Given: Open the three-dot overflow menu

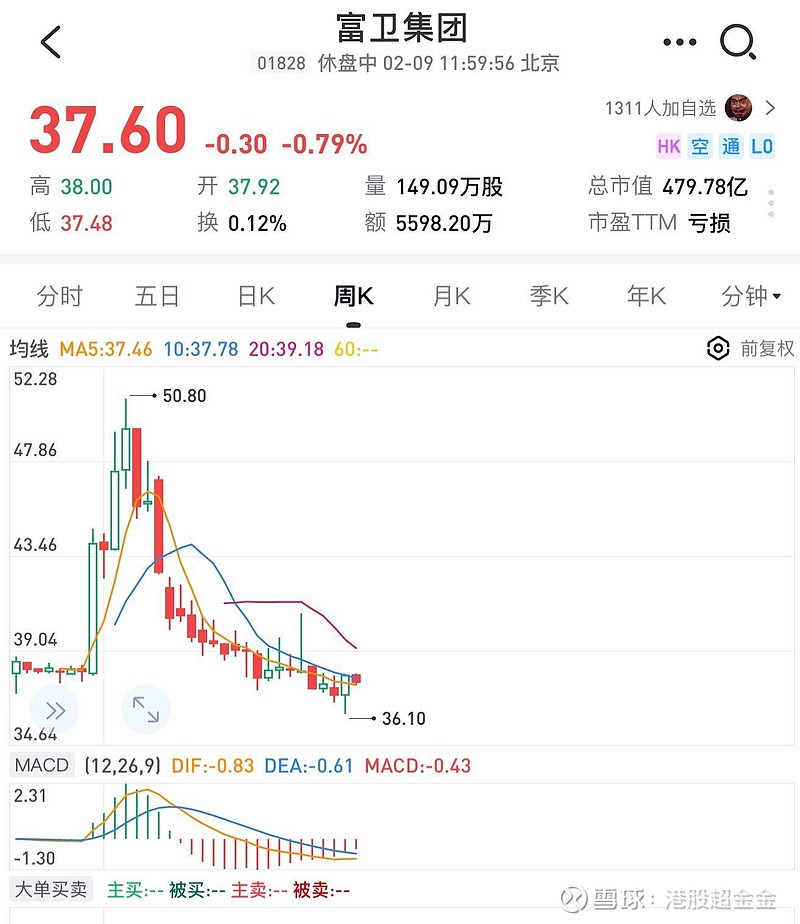Looking at the screenshot, I should click(679, 43).
